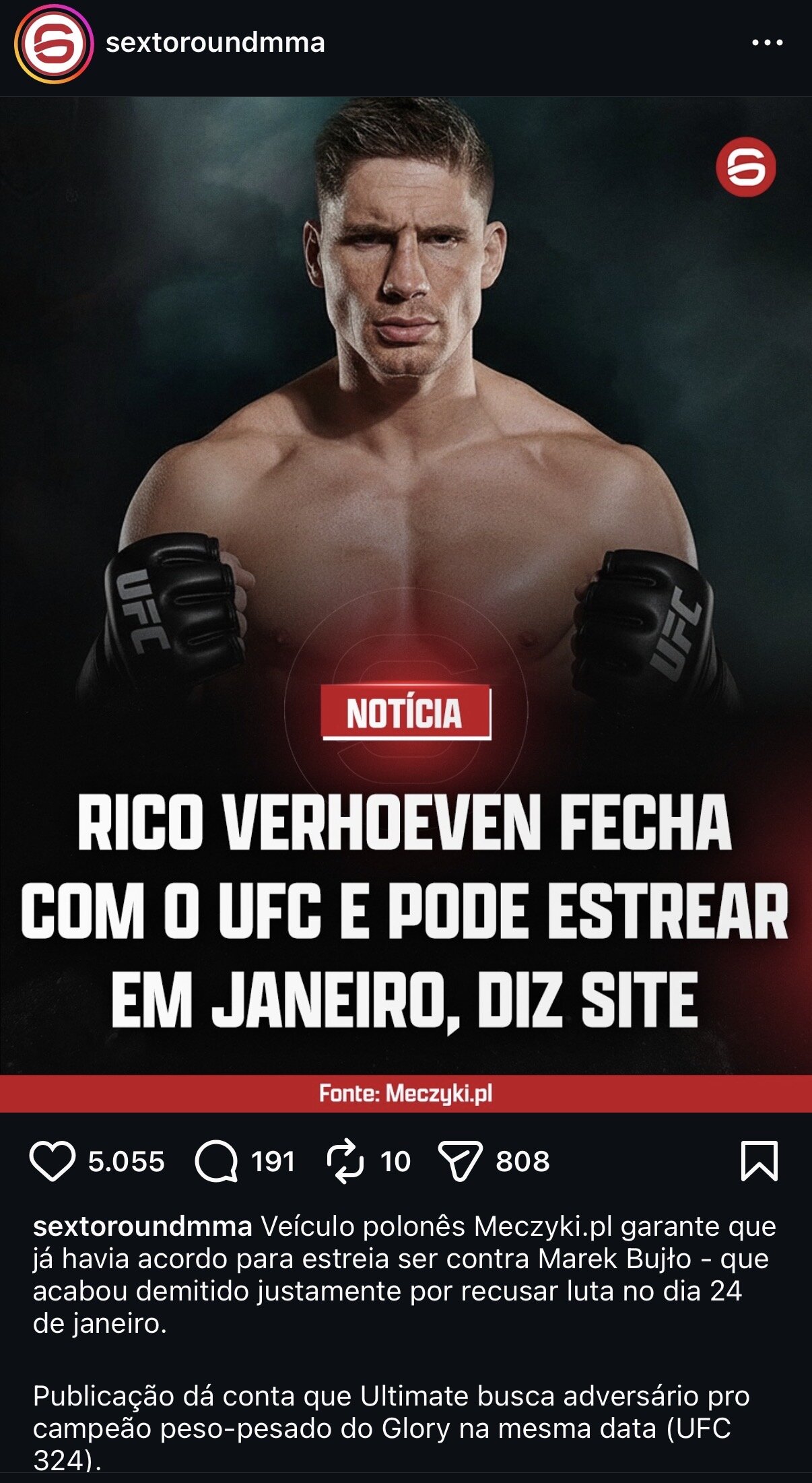
Task: Save the post with the bookmark icon
Action: click(759, 1161)
